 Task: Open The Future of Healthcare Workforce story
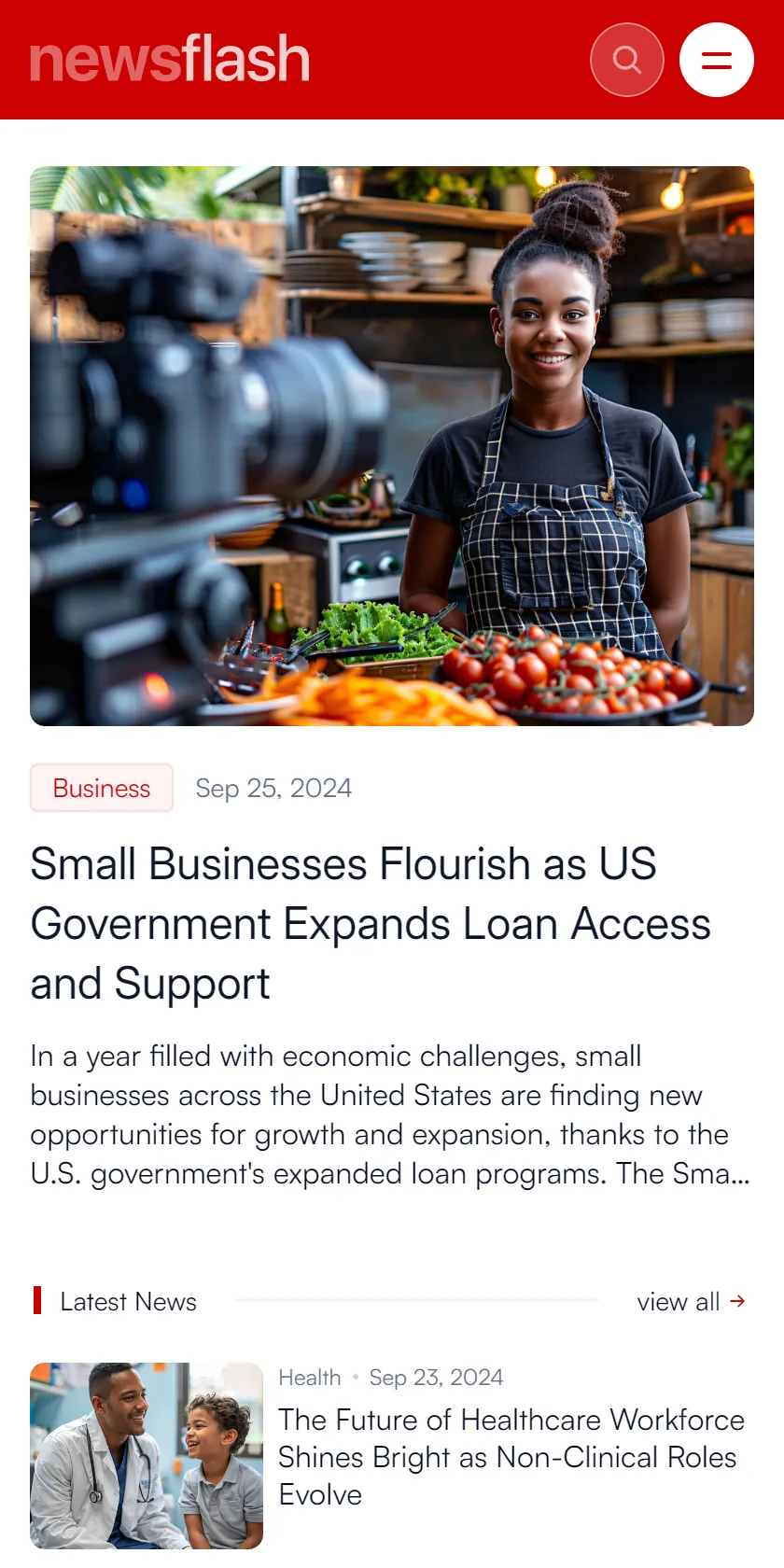click(x=511, y=1457)
